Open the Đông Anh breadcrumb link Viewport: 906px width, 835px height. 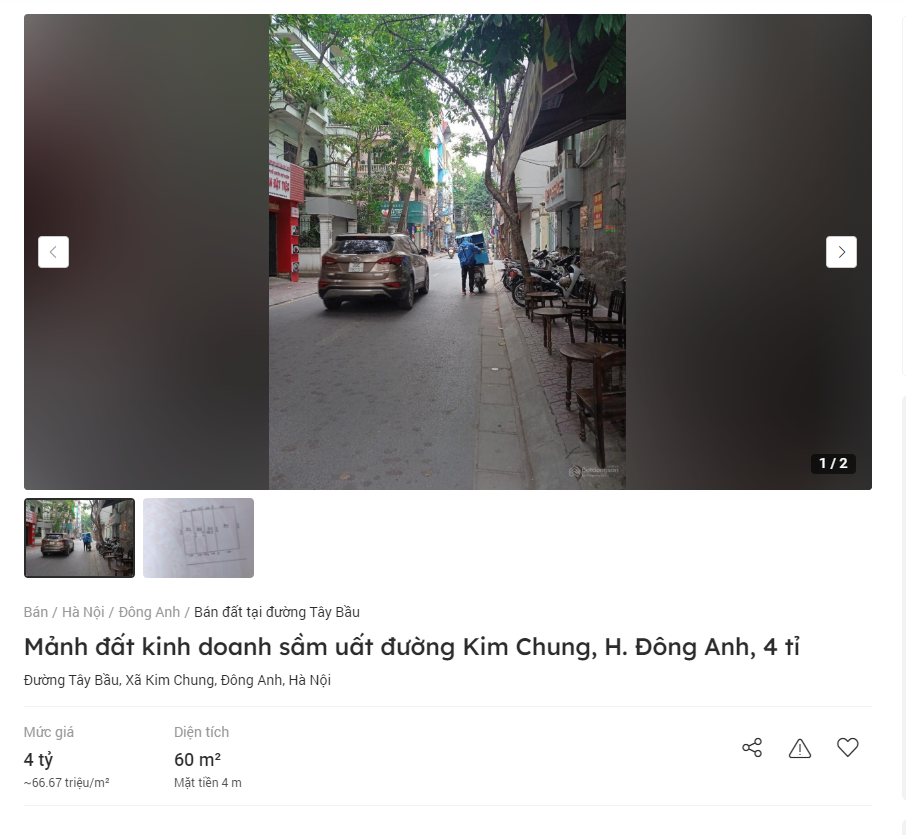point(149,612)
